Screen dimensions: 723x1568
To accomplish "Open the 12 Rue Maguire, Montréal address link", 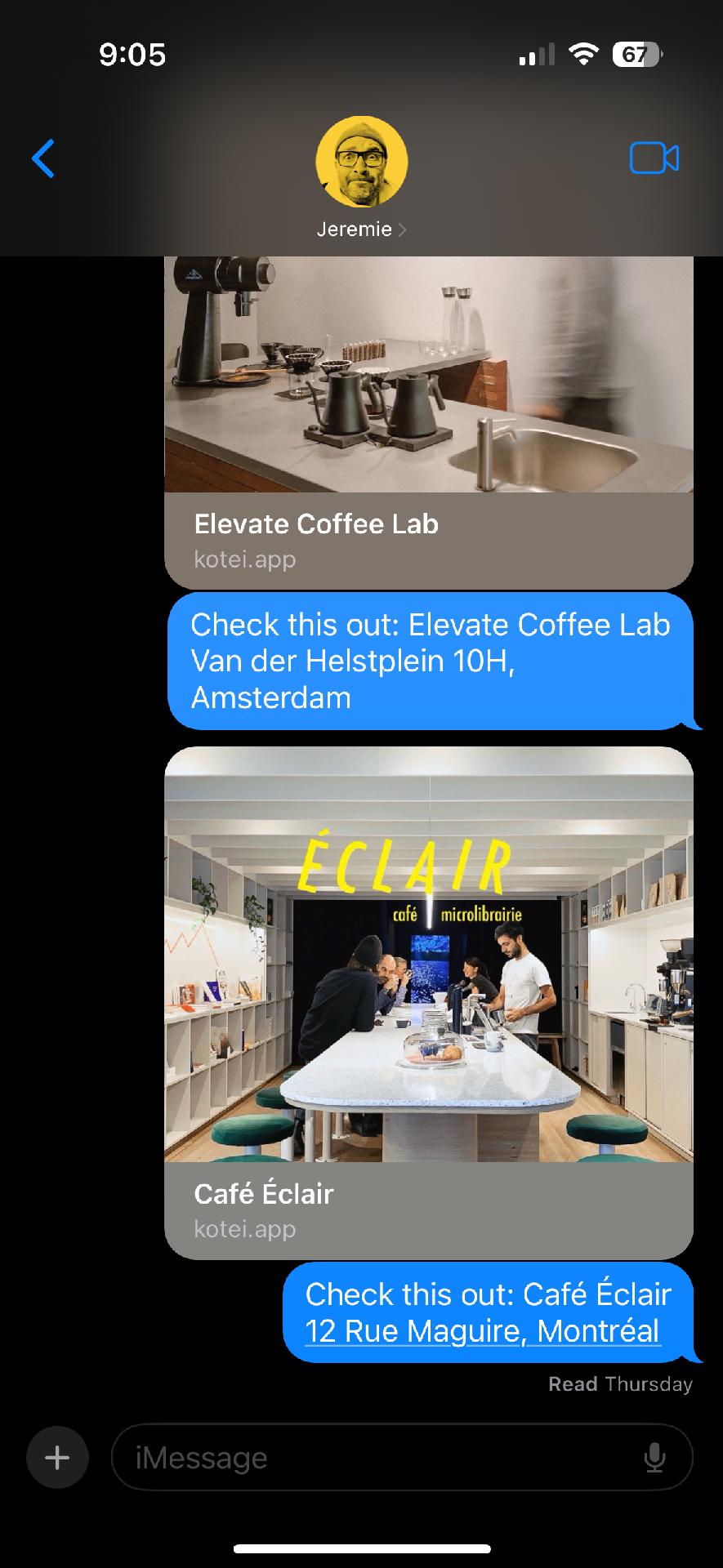I will click(x=482, y=1331).
